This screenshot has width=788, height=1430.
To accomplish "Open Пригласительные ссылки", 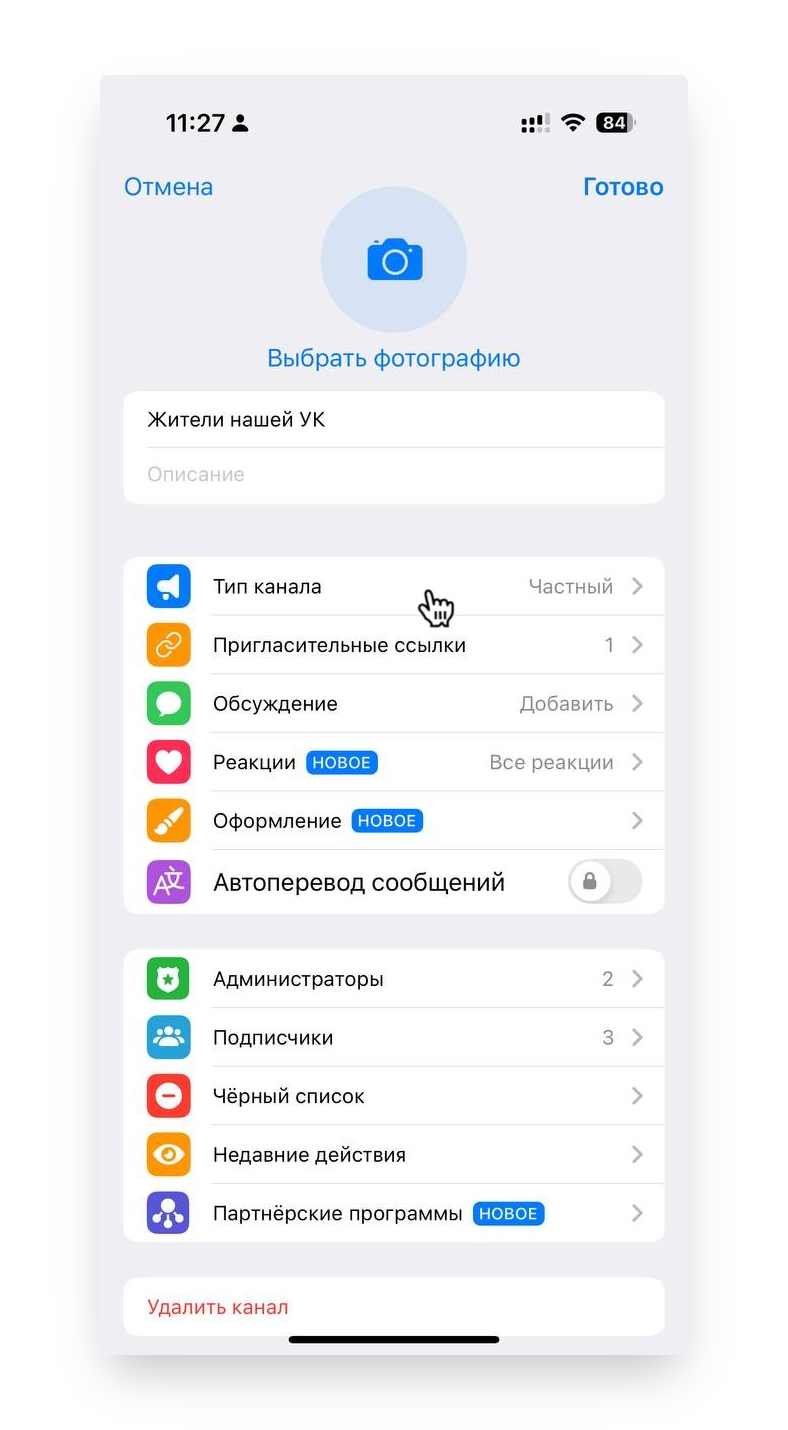I will coord(393,645).
